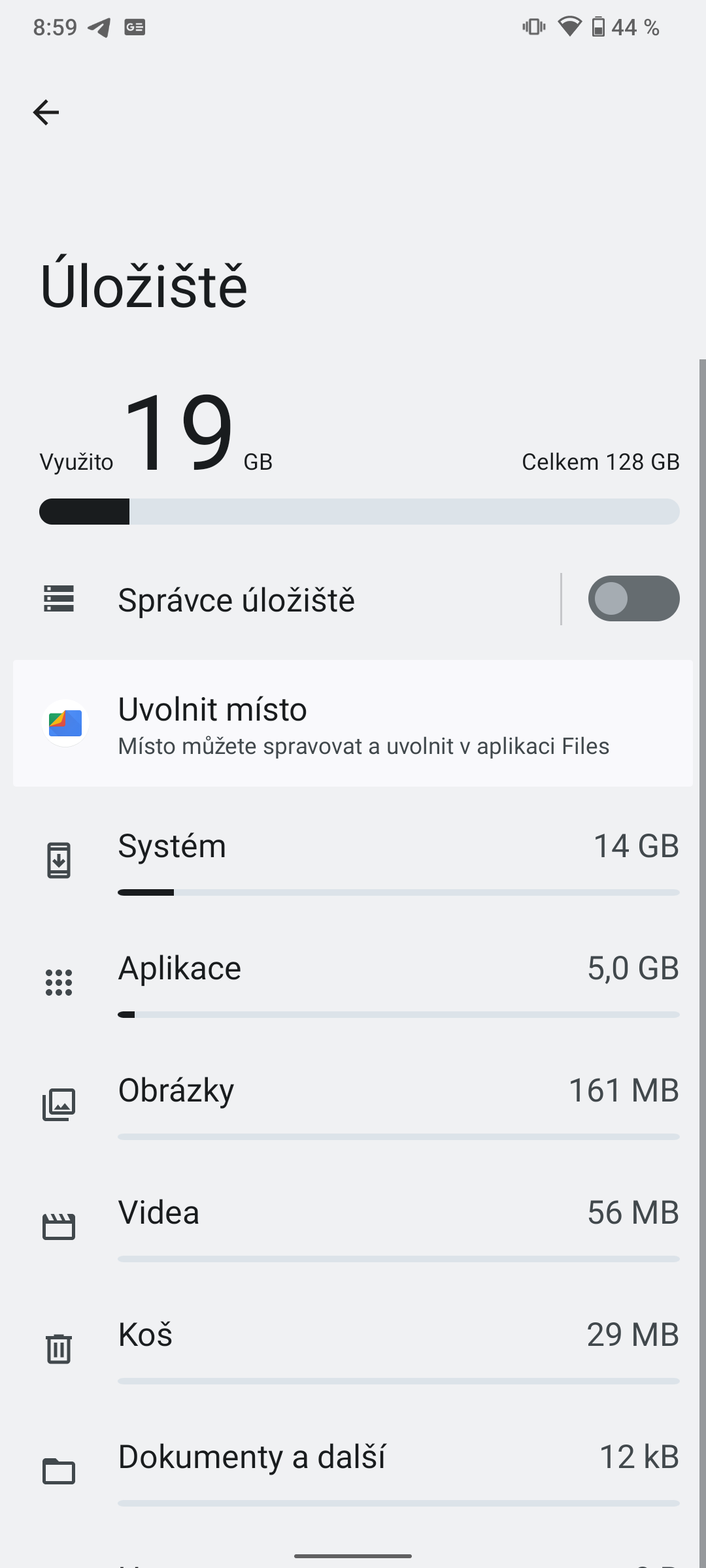Viewport: 706px width, 1568px height.
Task: Select the Aplikace grid icon
Action: pos(58,981)
